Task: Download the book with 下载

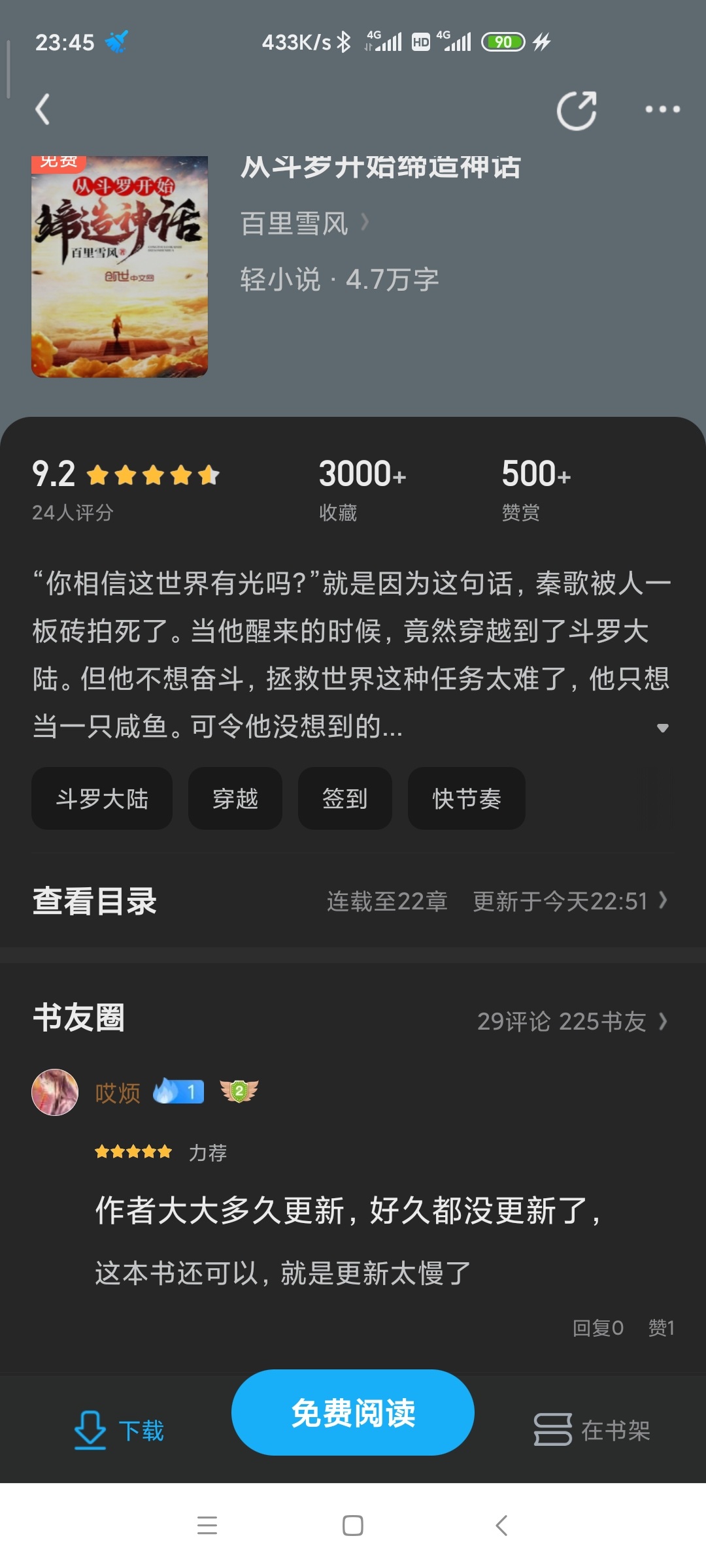Action: (119, 1430)
